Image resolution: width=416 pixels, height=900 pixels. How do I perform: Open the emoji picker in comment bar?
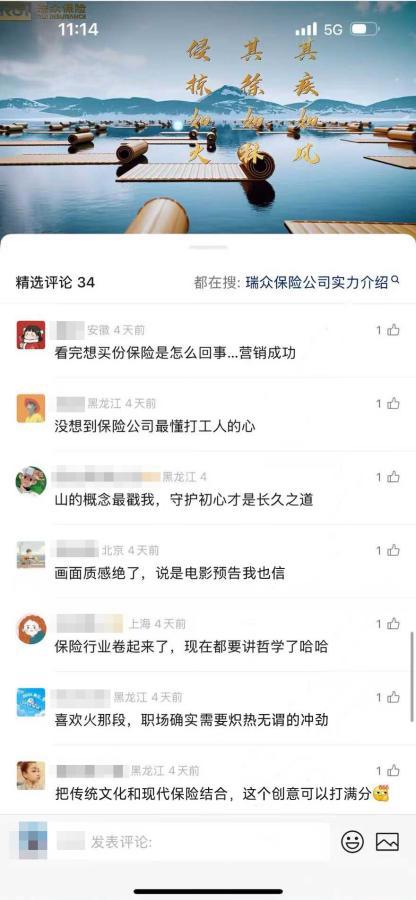(x=352, y=842)
